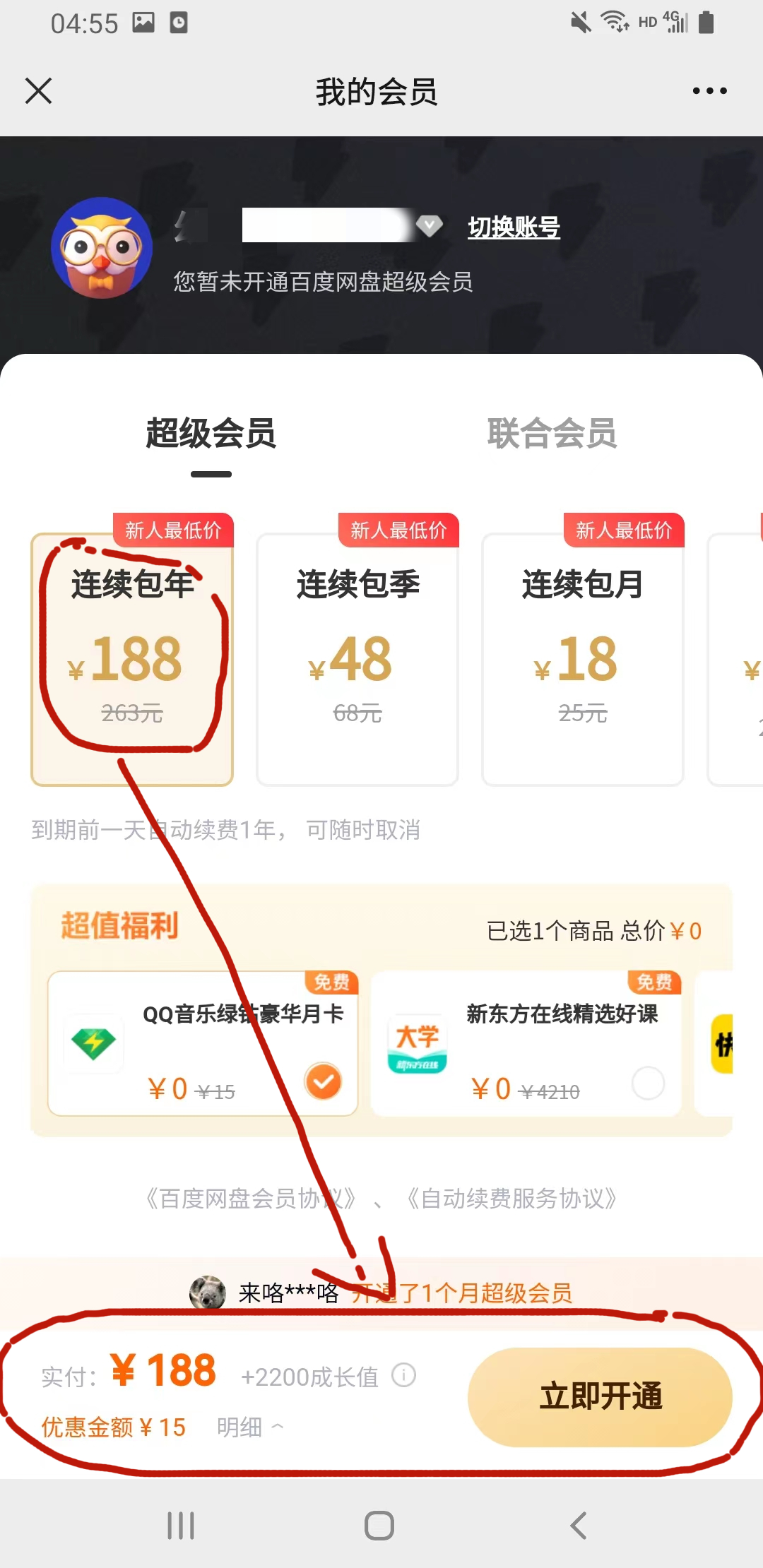Tap 立即开通 to subscribe

coord(600,1396)
